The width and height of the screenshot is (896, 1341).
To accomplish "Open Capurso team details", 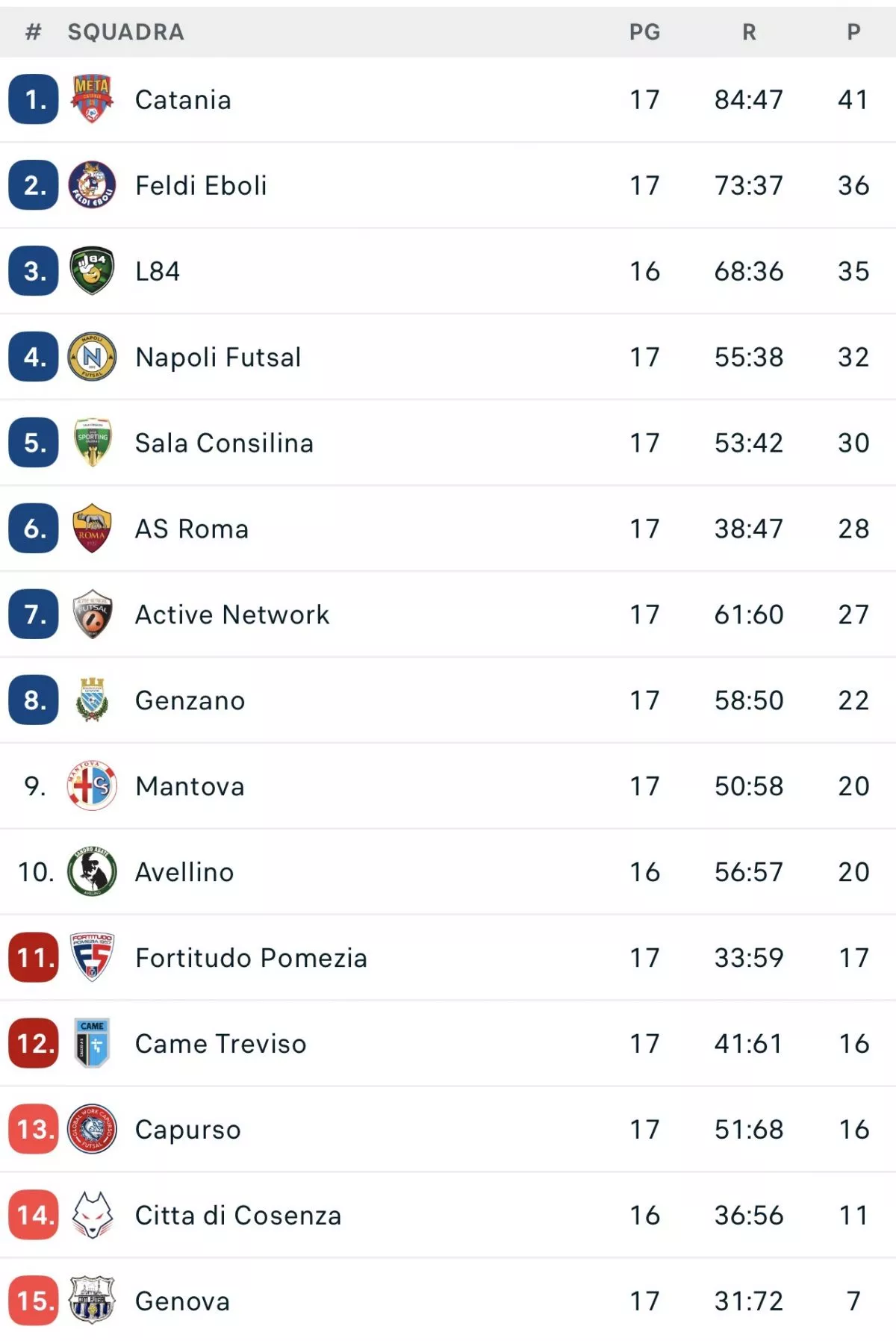I will 187,1130.
